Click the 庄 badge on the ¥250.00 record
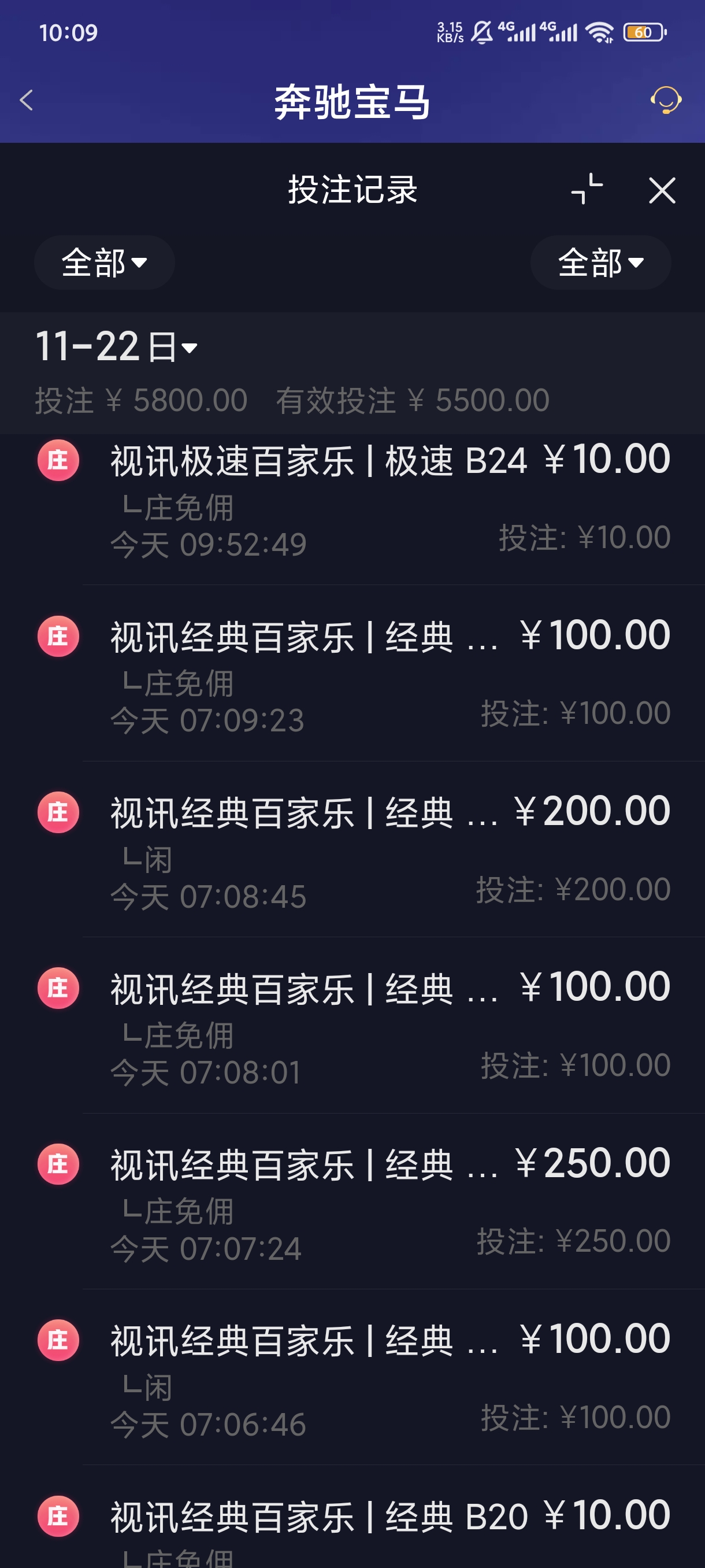The image size is (705, 1568). (x=58, y=1166)
